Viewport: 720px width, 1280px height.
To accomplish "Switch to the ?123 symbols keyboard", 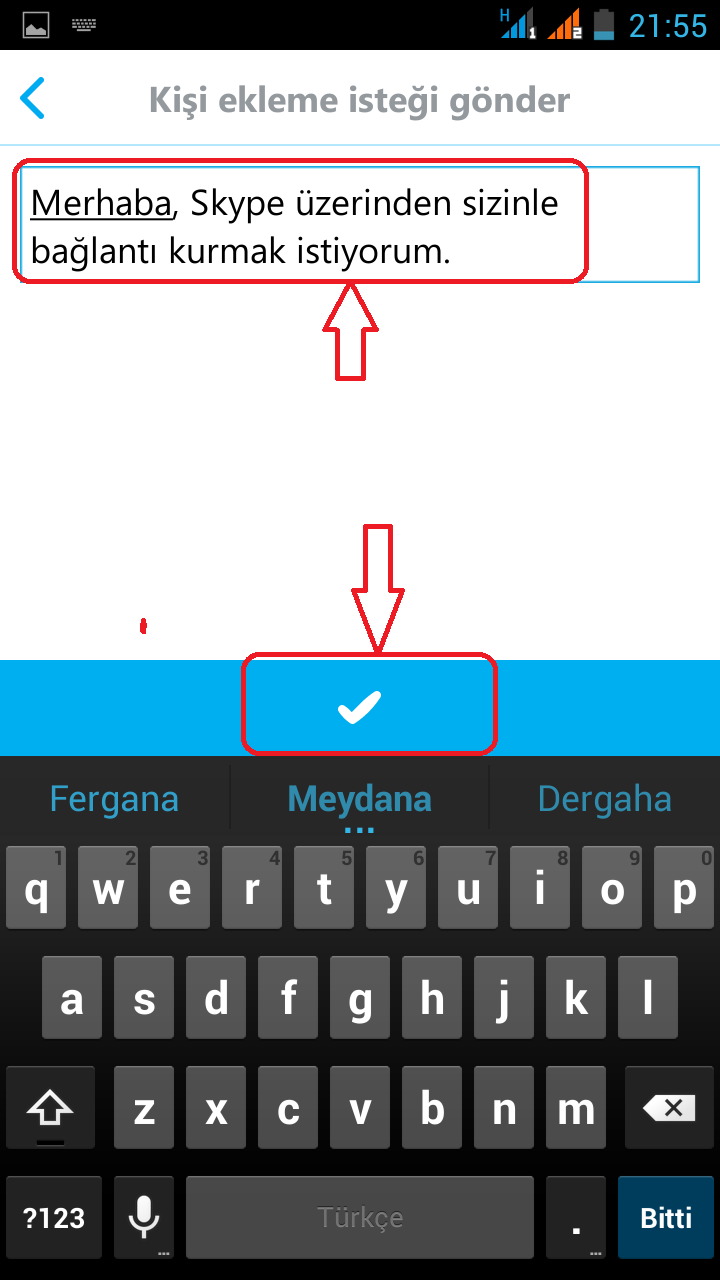I will click(x=54, y=1217).
